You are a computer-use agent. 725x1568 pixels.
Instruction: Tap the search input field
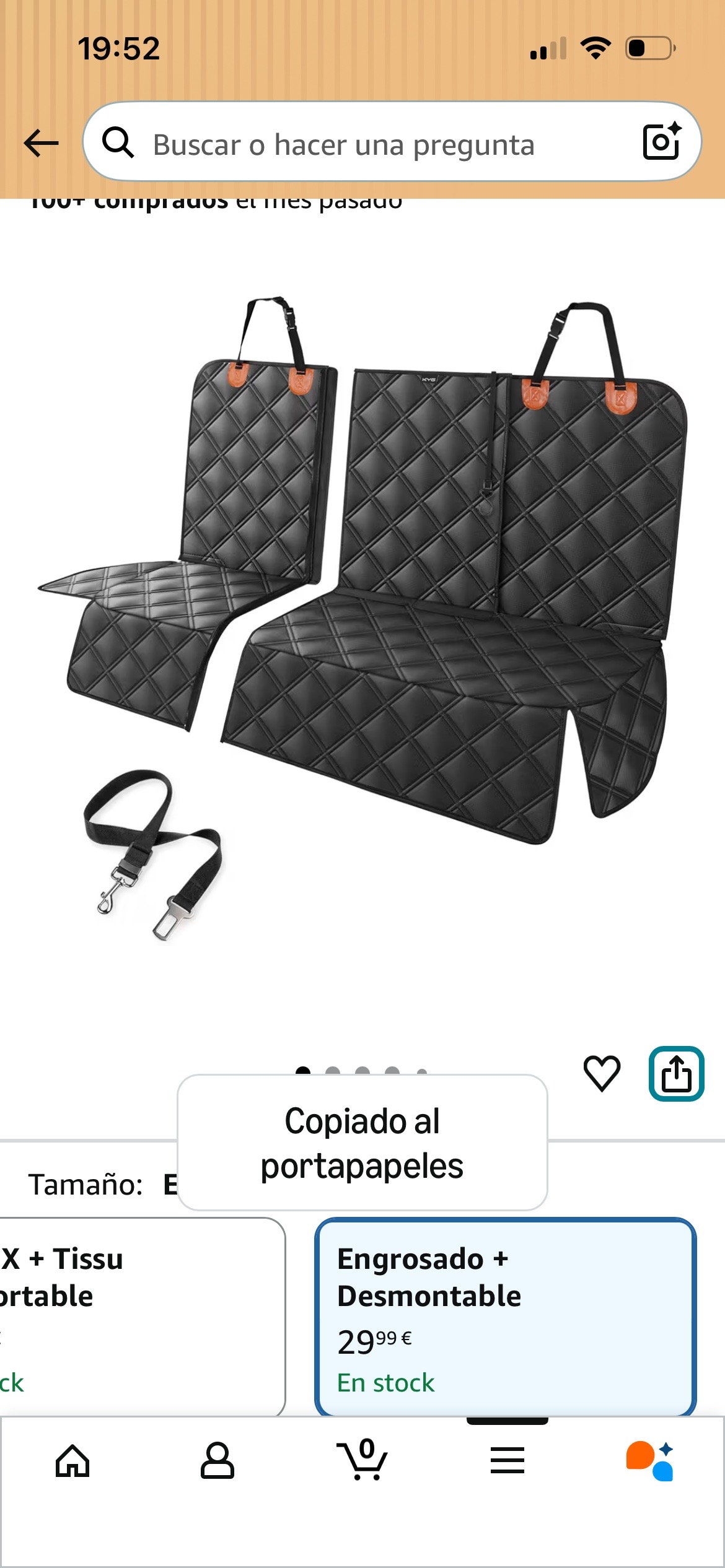pyautogui.click(x=341, y=145)
